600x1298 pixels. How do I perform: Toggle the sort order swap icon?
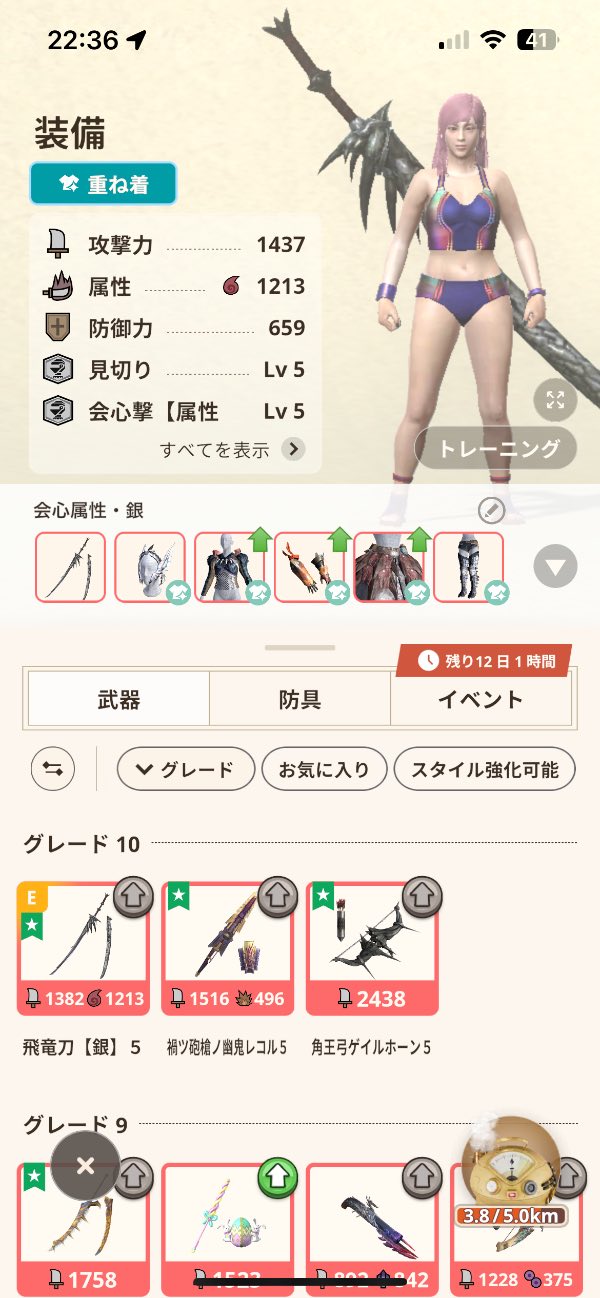(x=53, y=769)
